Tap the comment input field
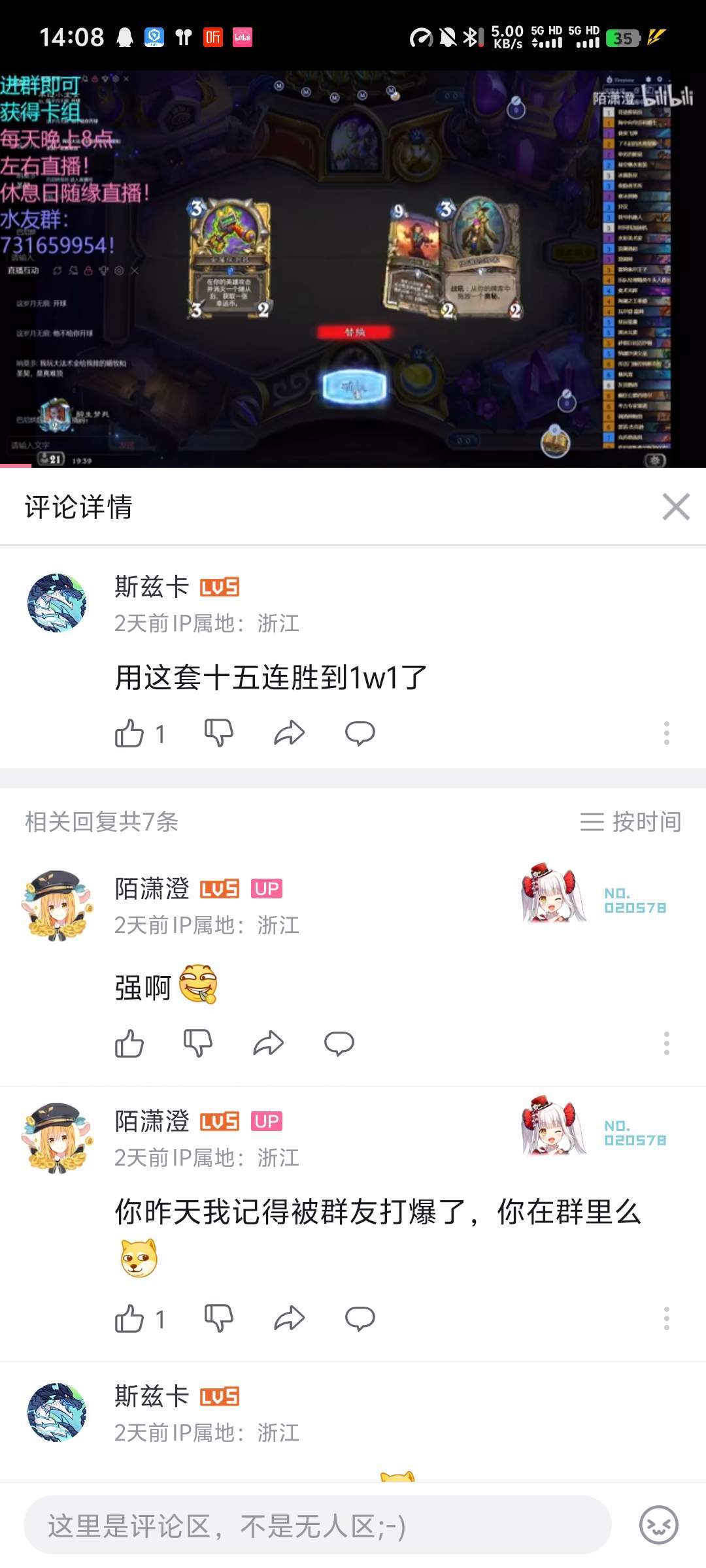Screen dimensions: 706x1568 click(317, 1526)
